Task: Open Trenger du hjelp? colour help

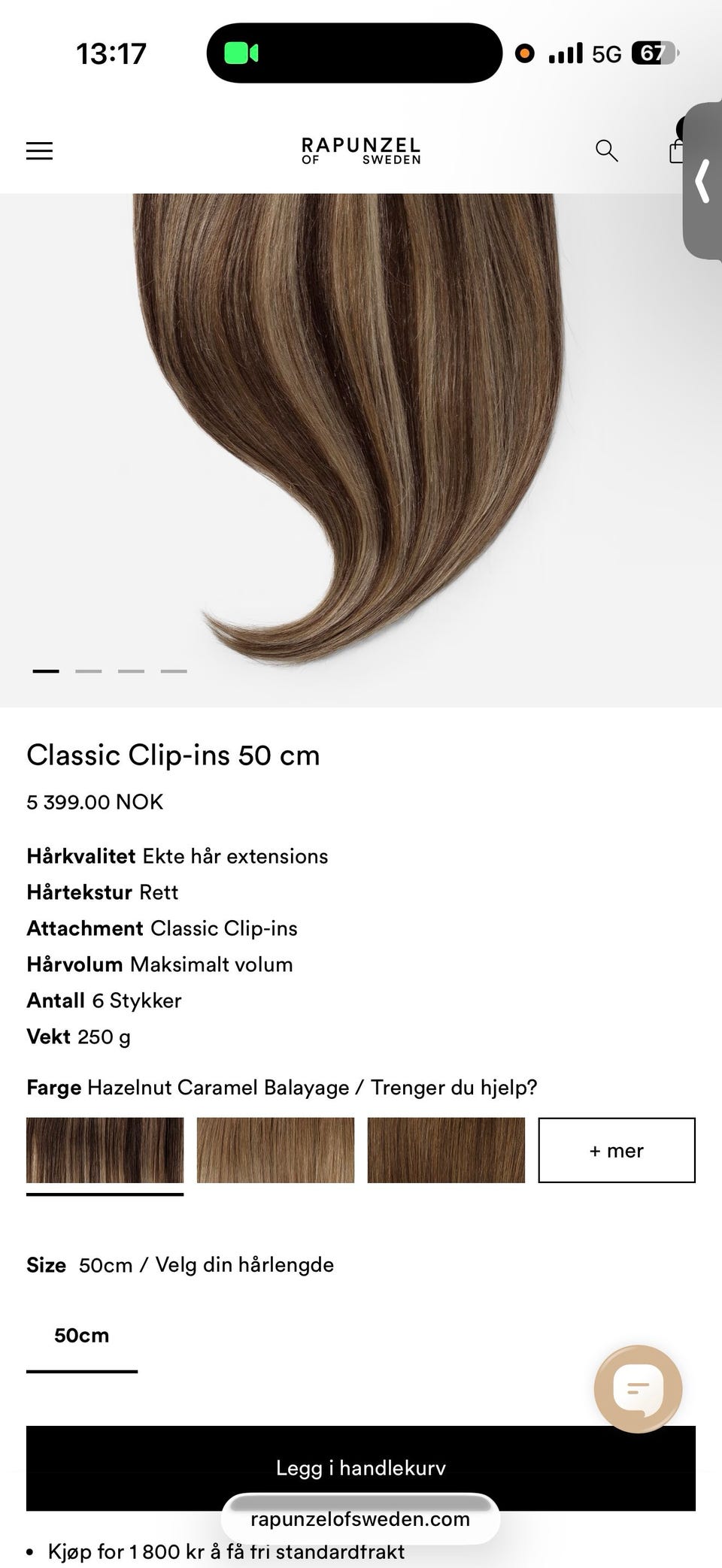Action: [454, 1088]
